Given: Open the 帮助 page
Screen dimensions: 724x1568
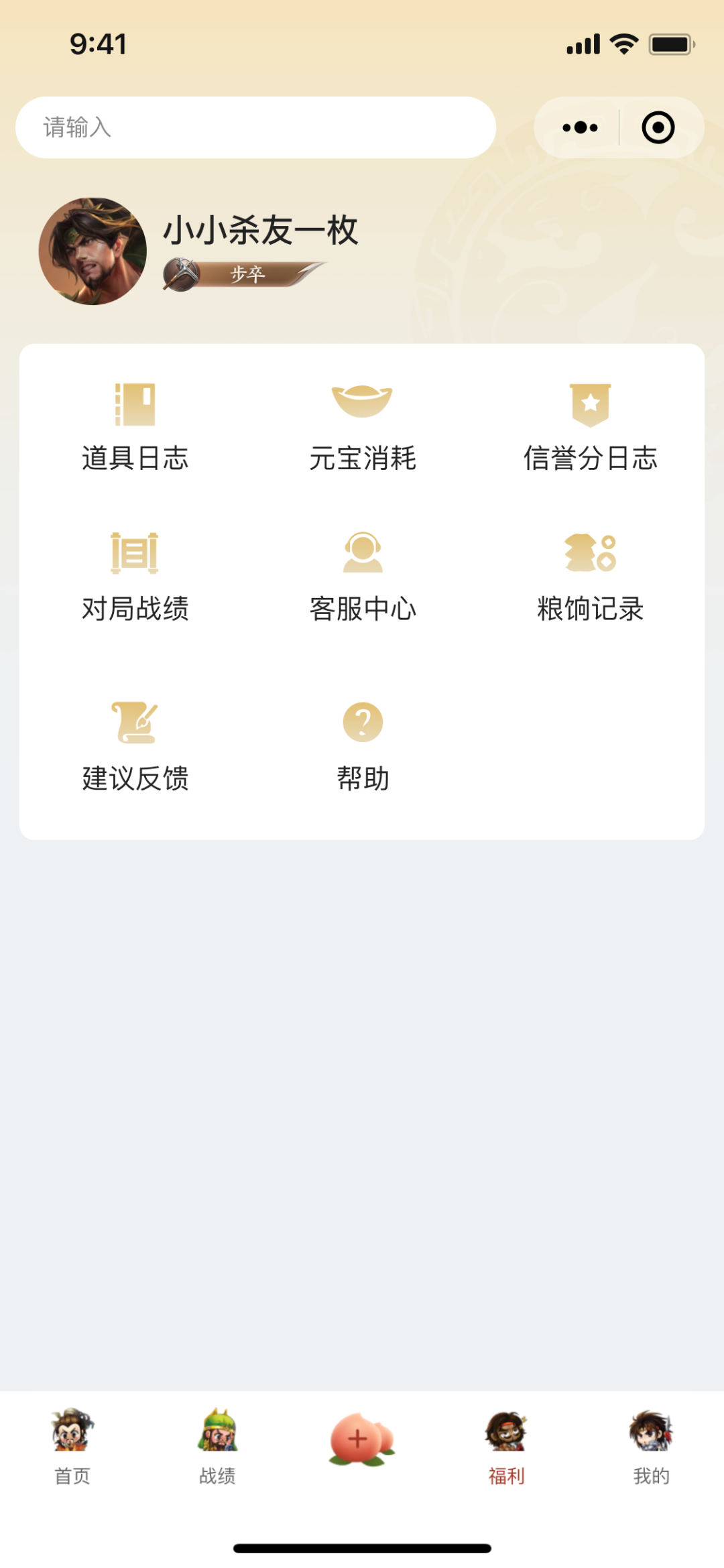Looking at the screenshot, I should click(362, 745).
